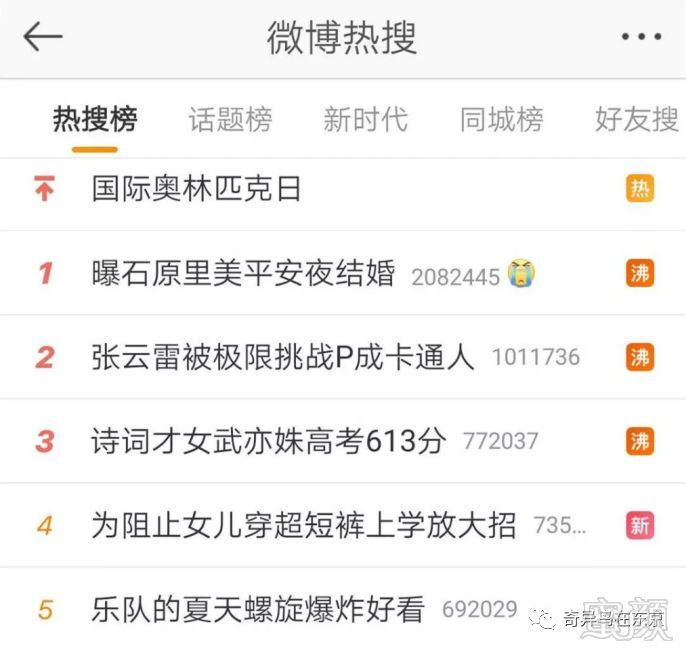Viewport: 686px width, 649px height.
Task: Open the pinned topic 国际奥林匹克日
Action: pos(197,189)
